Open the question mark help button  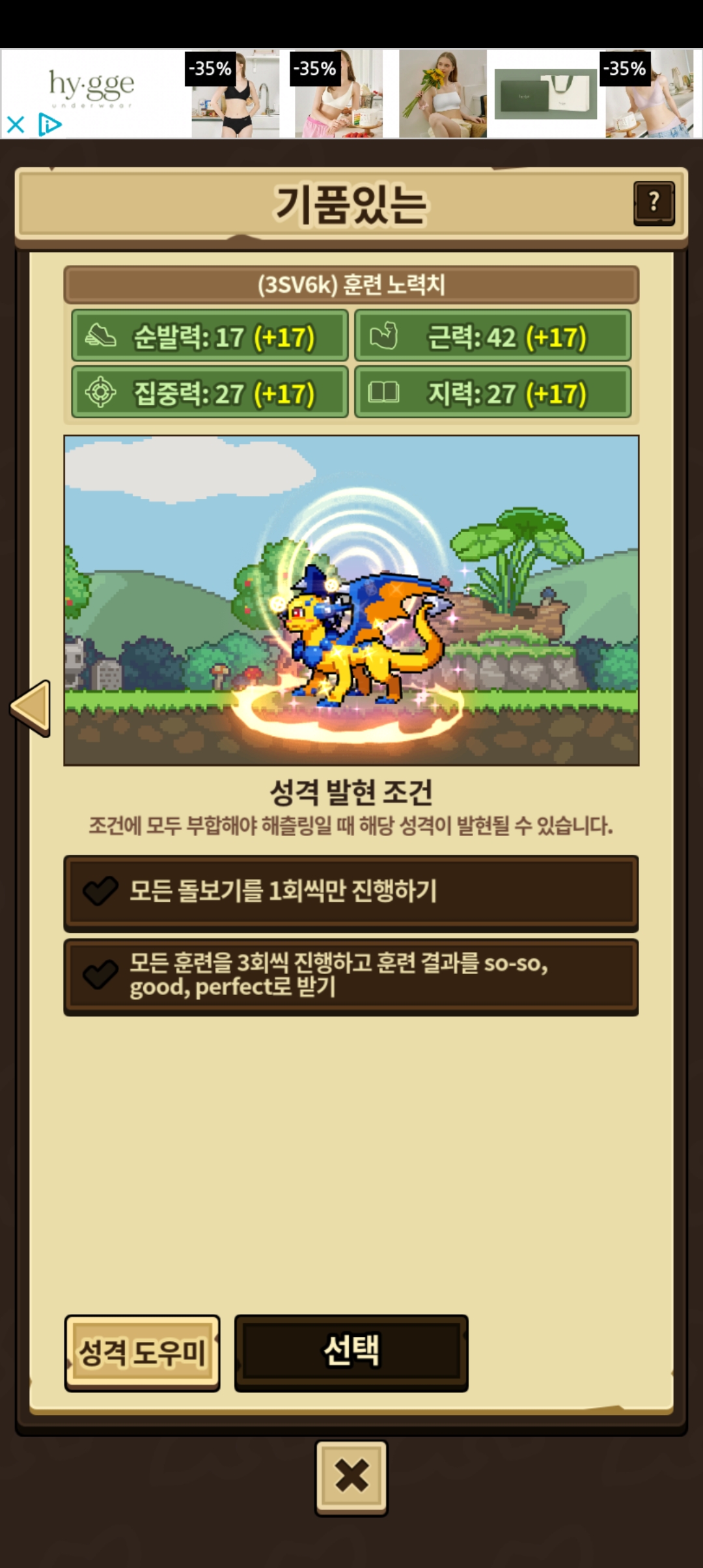pyautogui.click(x=654, y=203)
